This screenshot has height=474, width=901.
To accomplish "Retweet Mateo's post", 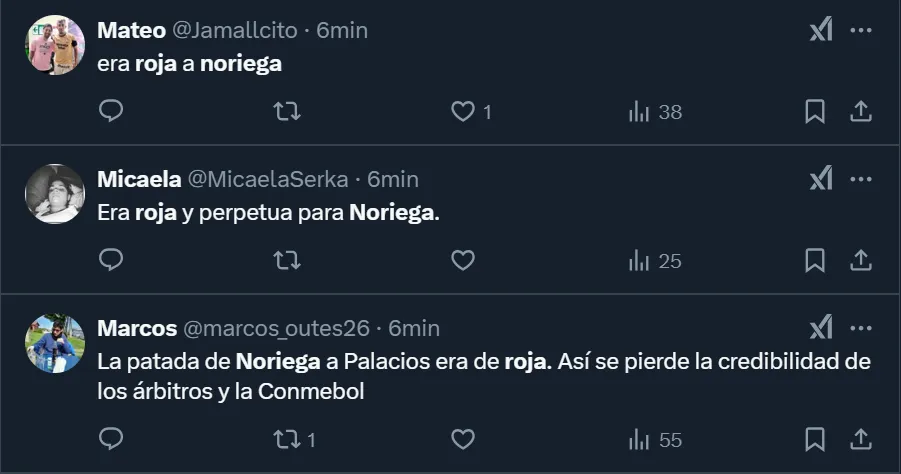I will (x=287, y=112).
